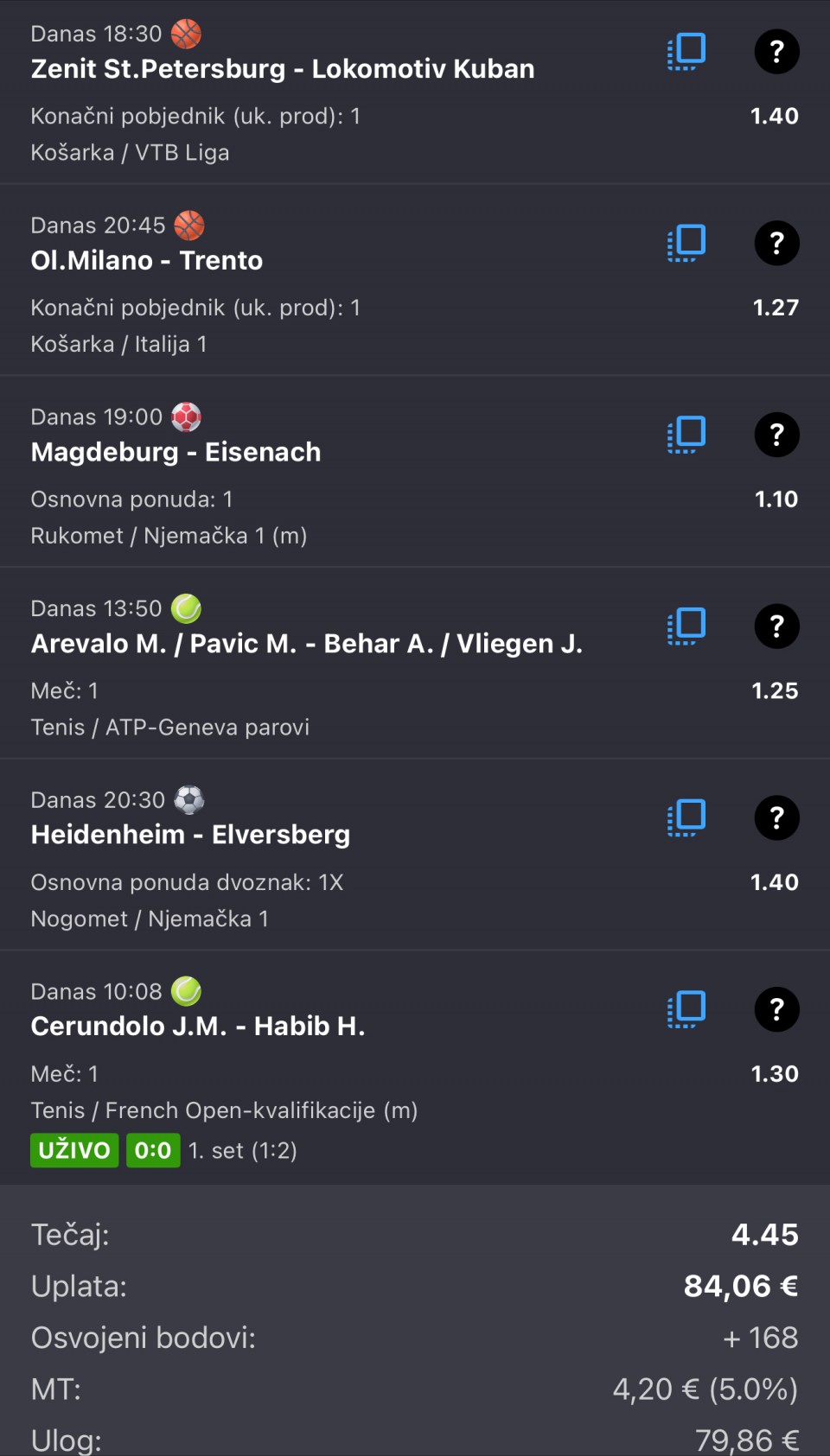Copy the Zenit St.Petersburg - Lokomotiv Kuban selection
The image size is (830, 1456).
coord(686,52)
